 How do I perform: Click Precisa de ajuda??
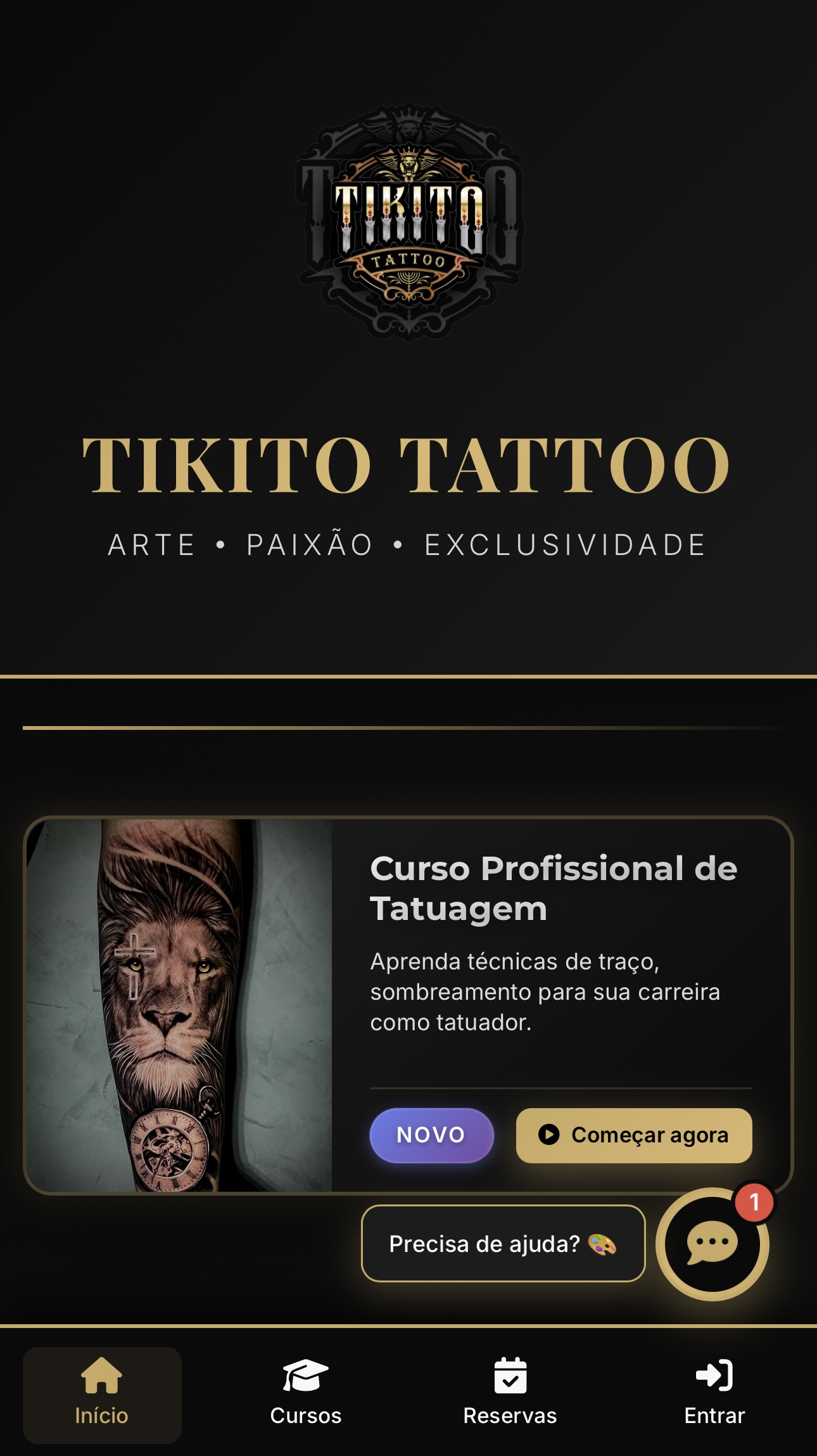(502, 1242)
